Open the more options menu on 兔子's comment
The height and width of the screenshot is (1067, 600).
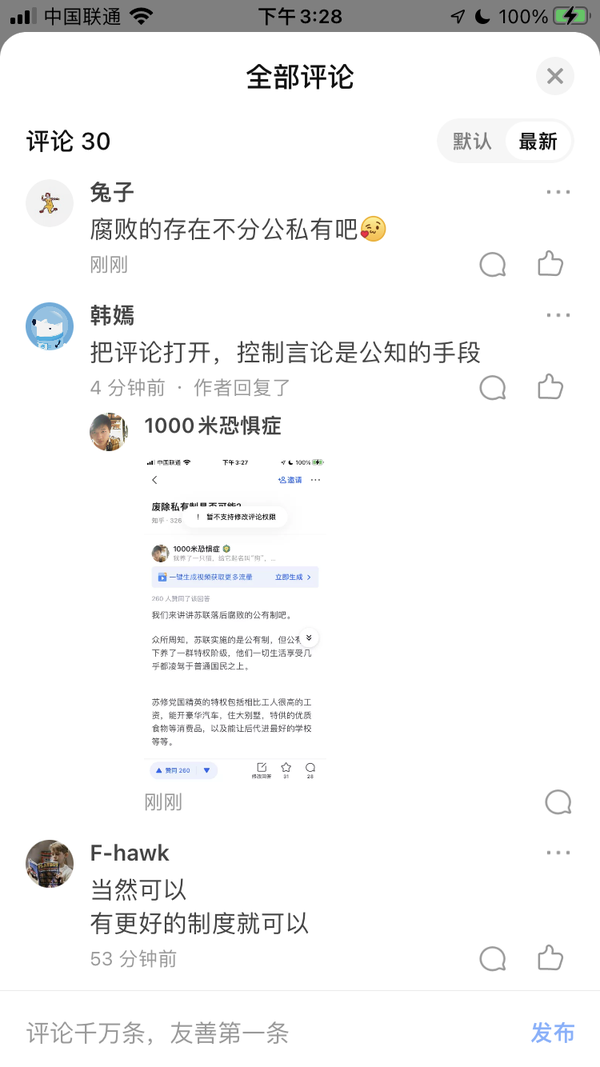click(558, 193)
